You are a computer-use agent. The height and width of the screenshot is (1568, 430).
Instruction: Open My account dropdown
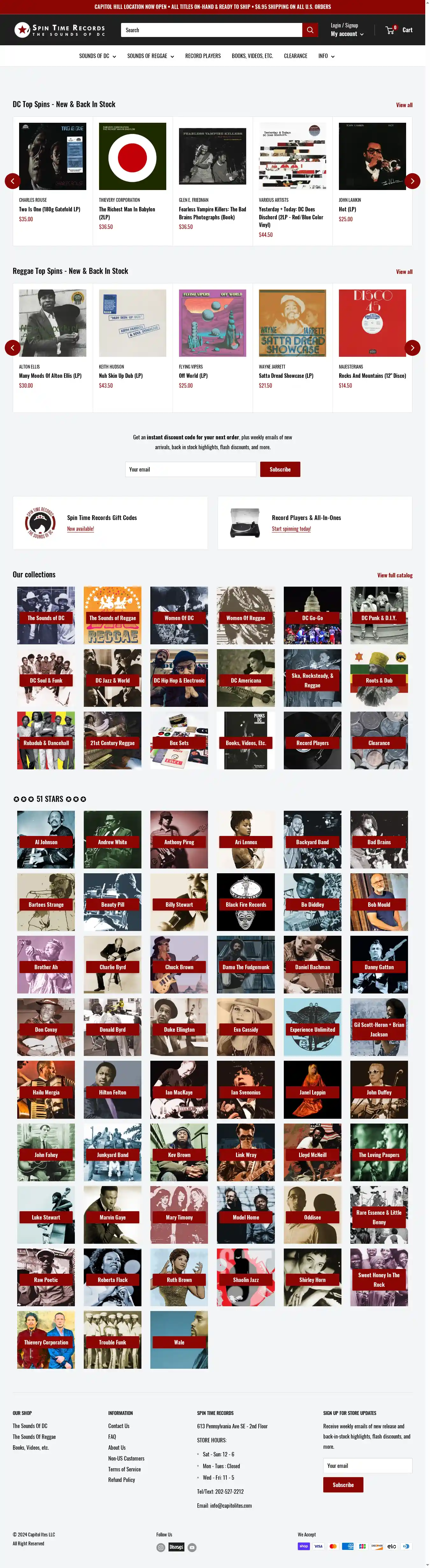(x=347, y=34)
